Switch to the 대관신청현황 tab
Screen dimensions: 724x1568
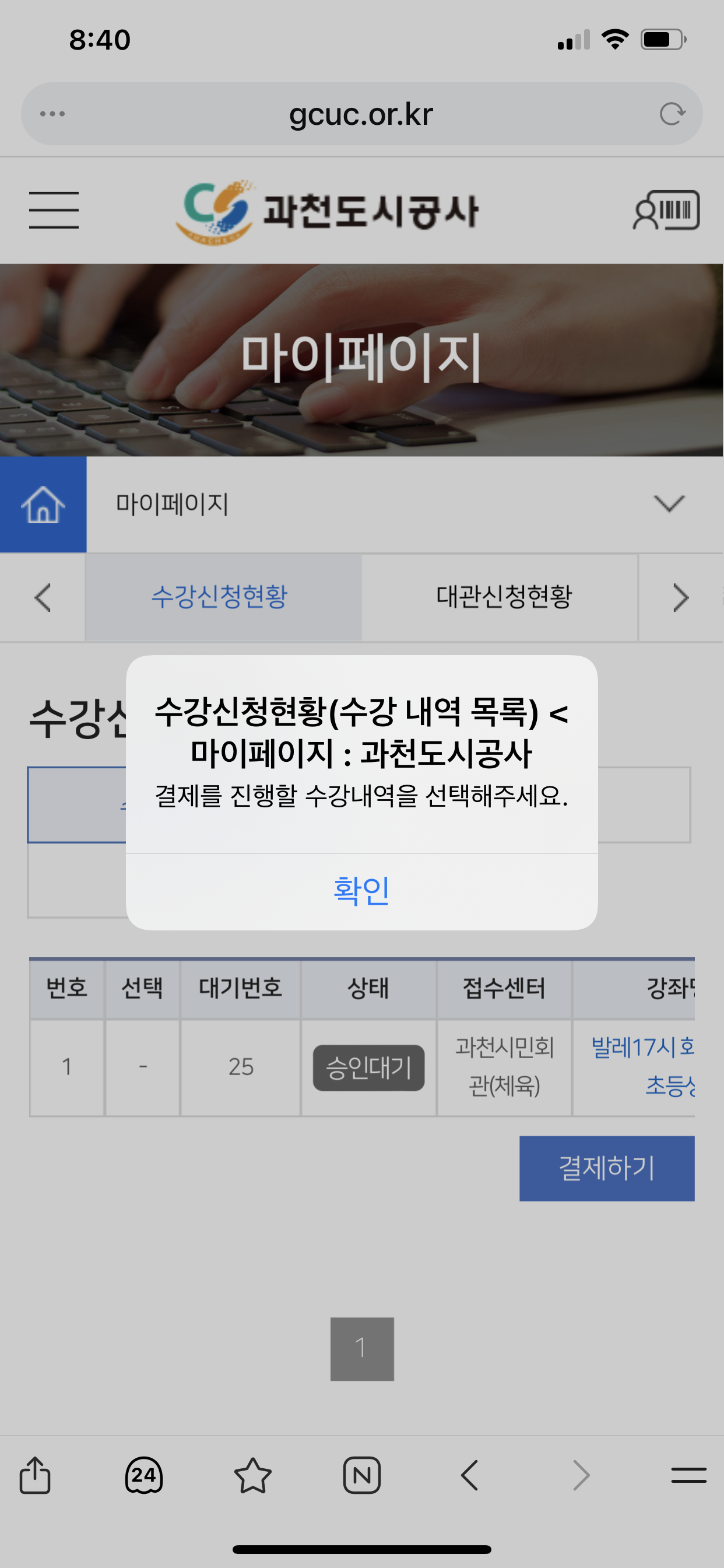504,597
